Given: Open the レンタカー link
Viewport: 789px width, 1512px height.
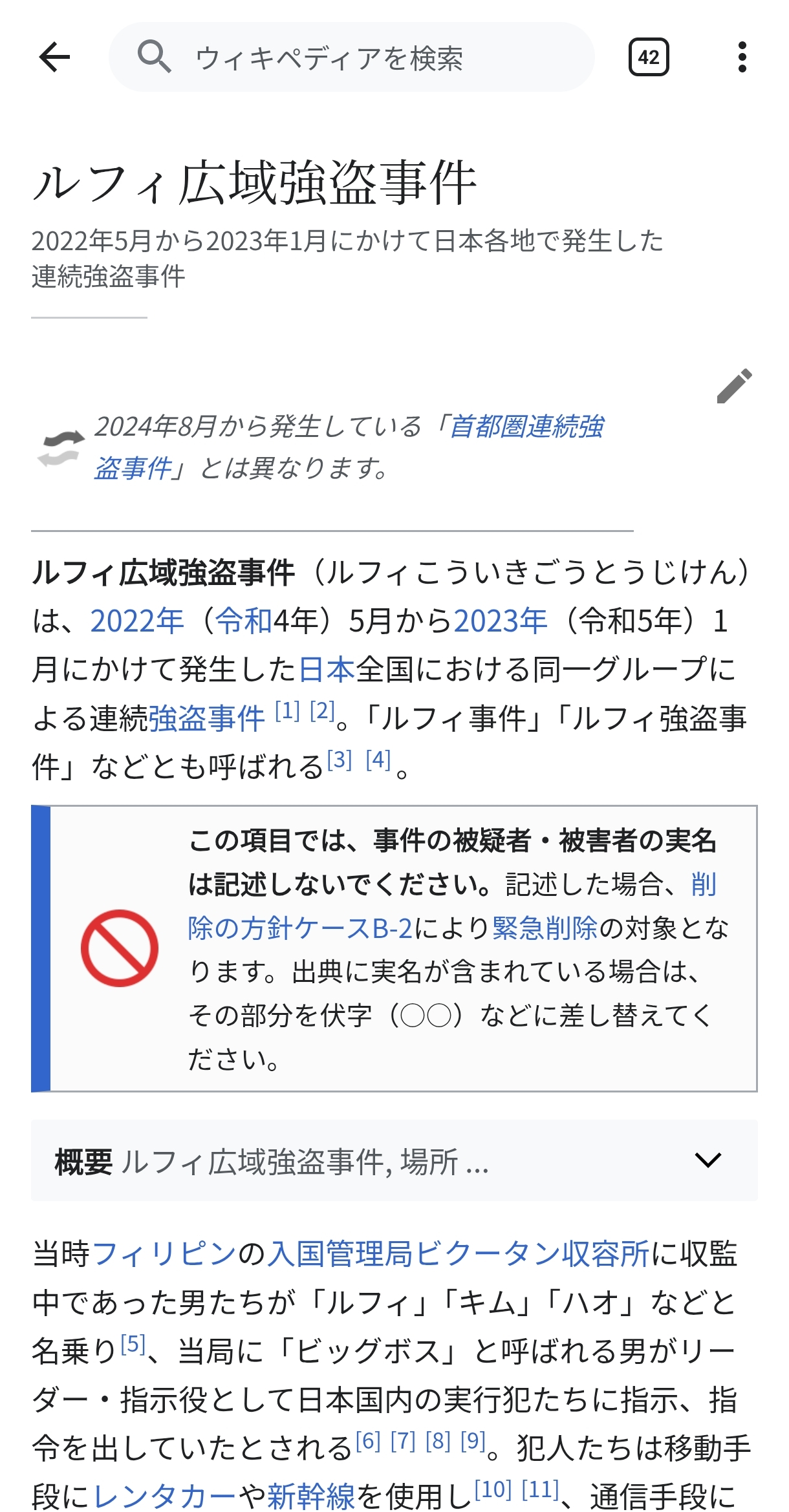Looking at the screenshot, I should [166, 1496].
